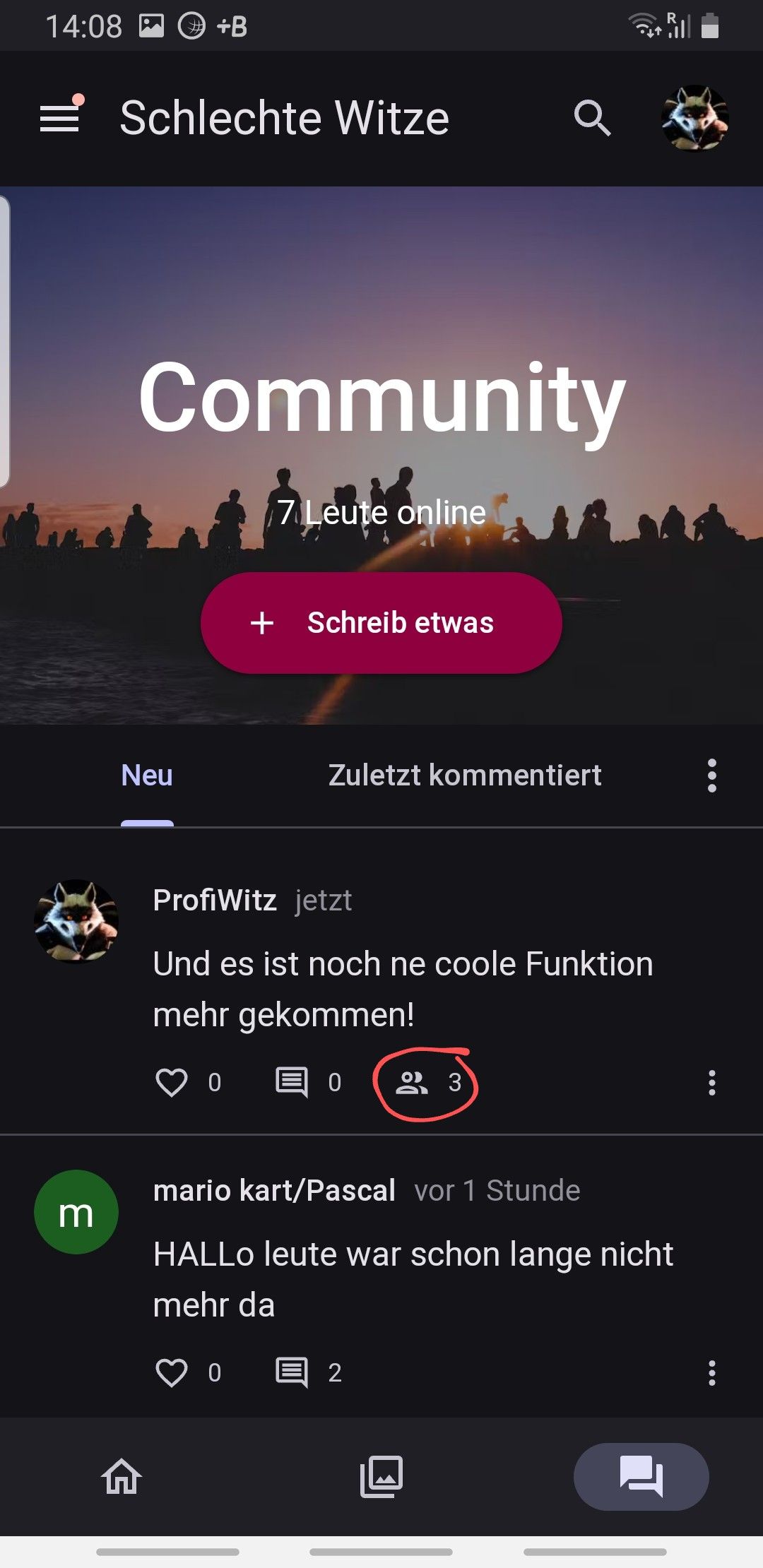Open comments on ProfiWitz's post
763x1568 pixels.
[x=292, y=1082]
